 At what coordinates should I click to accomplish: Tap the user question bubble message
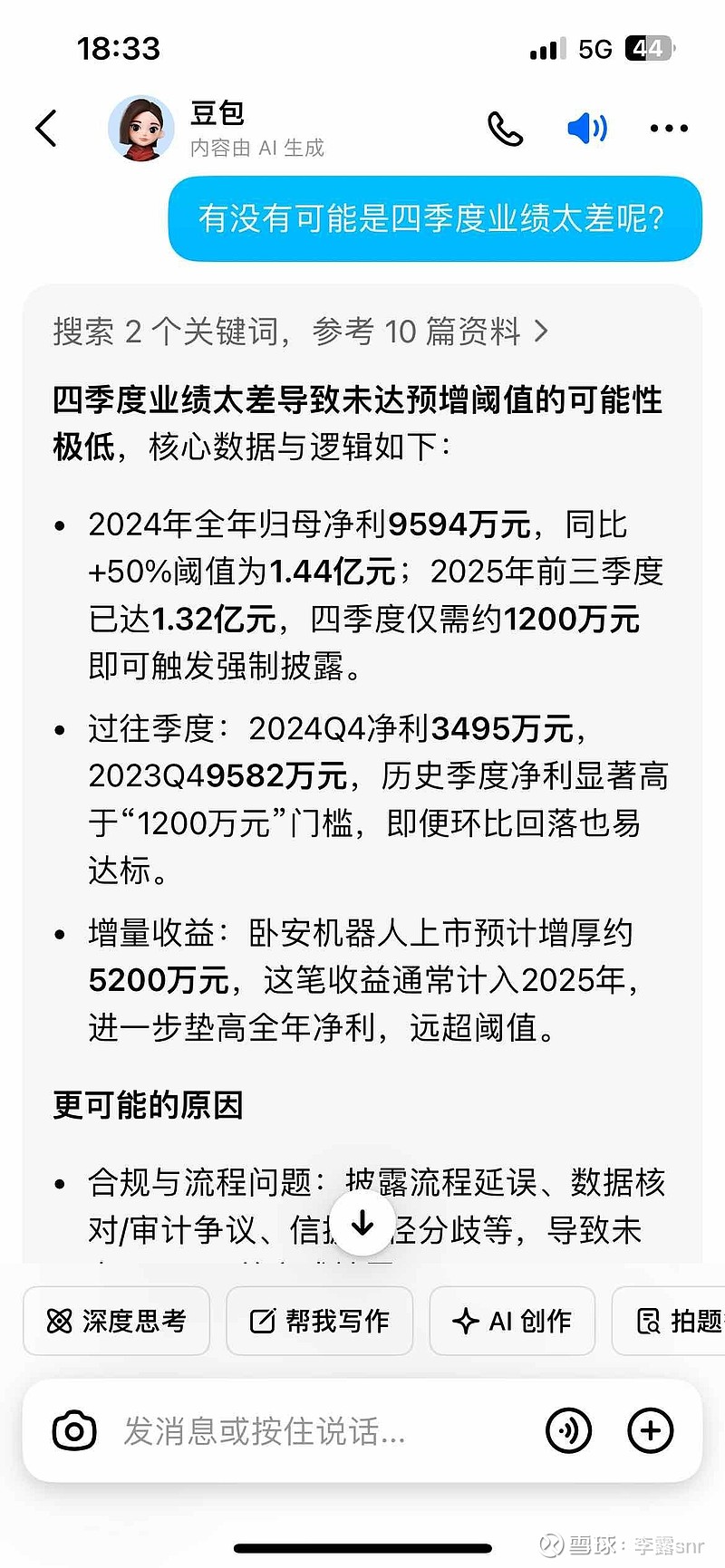(x=433, y=218)
